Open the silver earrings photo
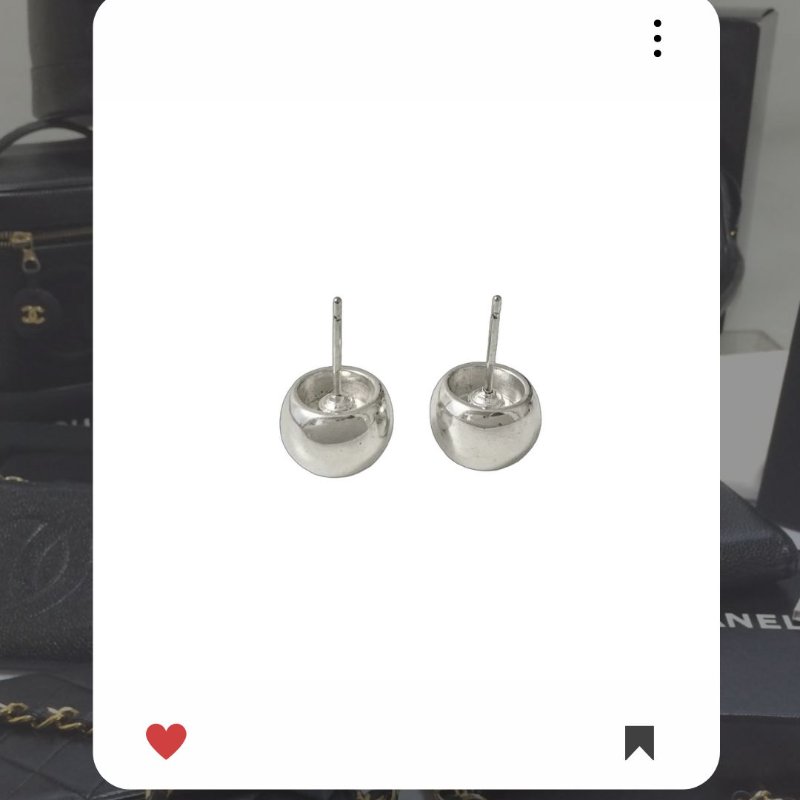Screen dimensions: 800x800 (411, 392)
